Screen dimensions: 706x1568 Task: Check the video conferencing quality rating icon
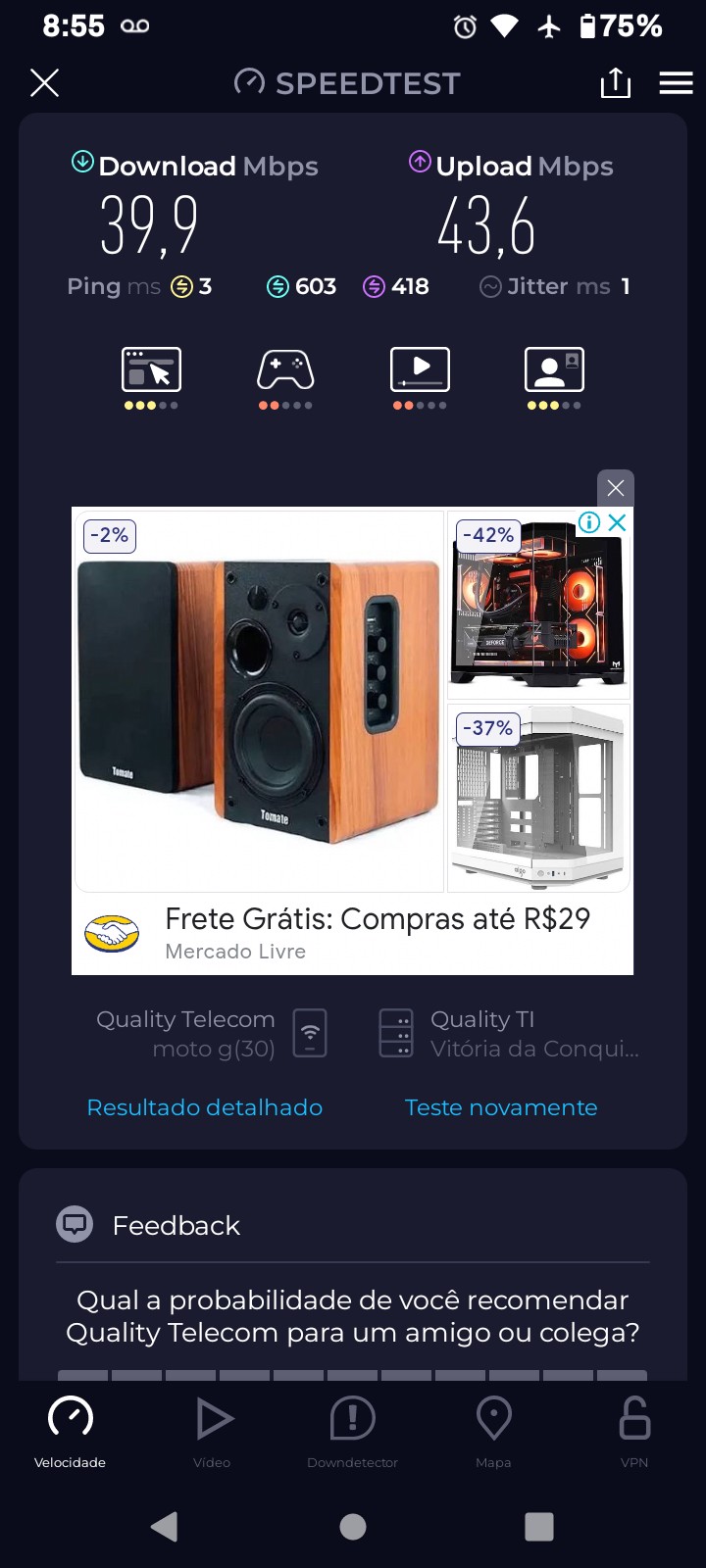click(x=554, y=371)
